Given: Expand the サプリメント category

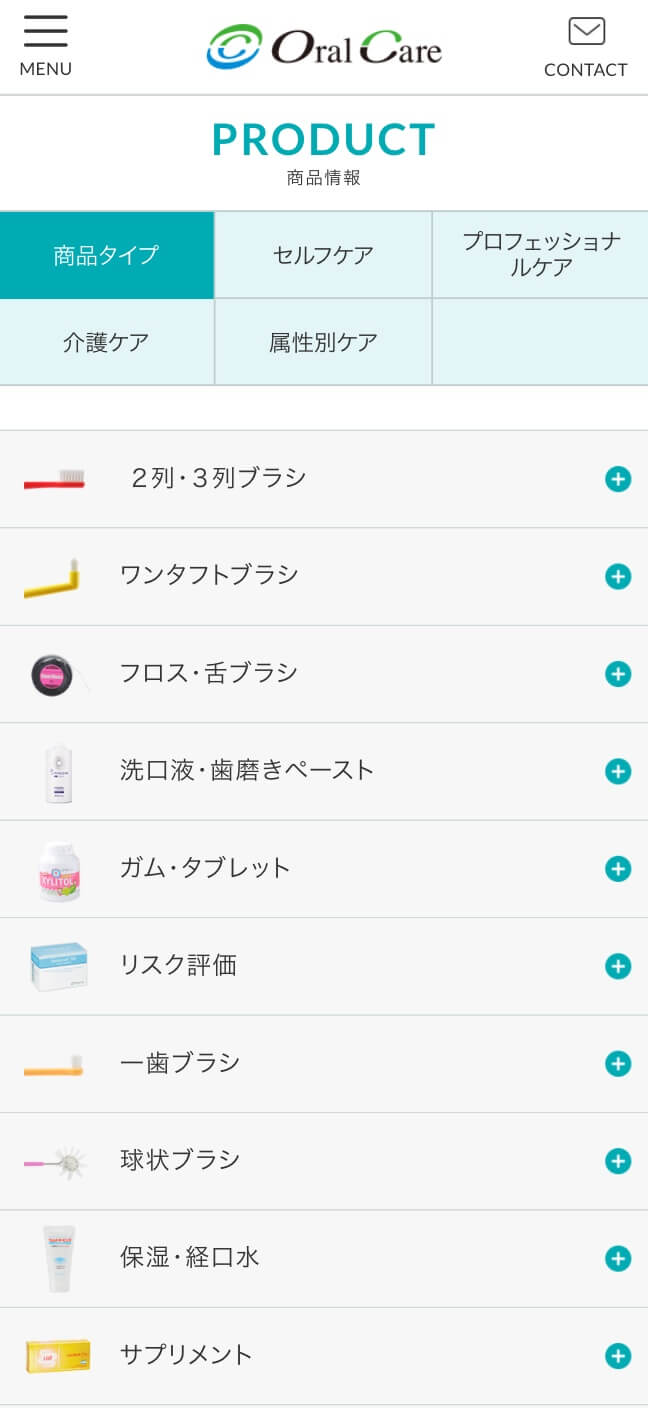Looking at the screenshot, I should (324, 1356).
